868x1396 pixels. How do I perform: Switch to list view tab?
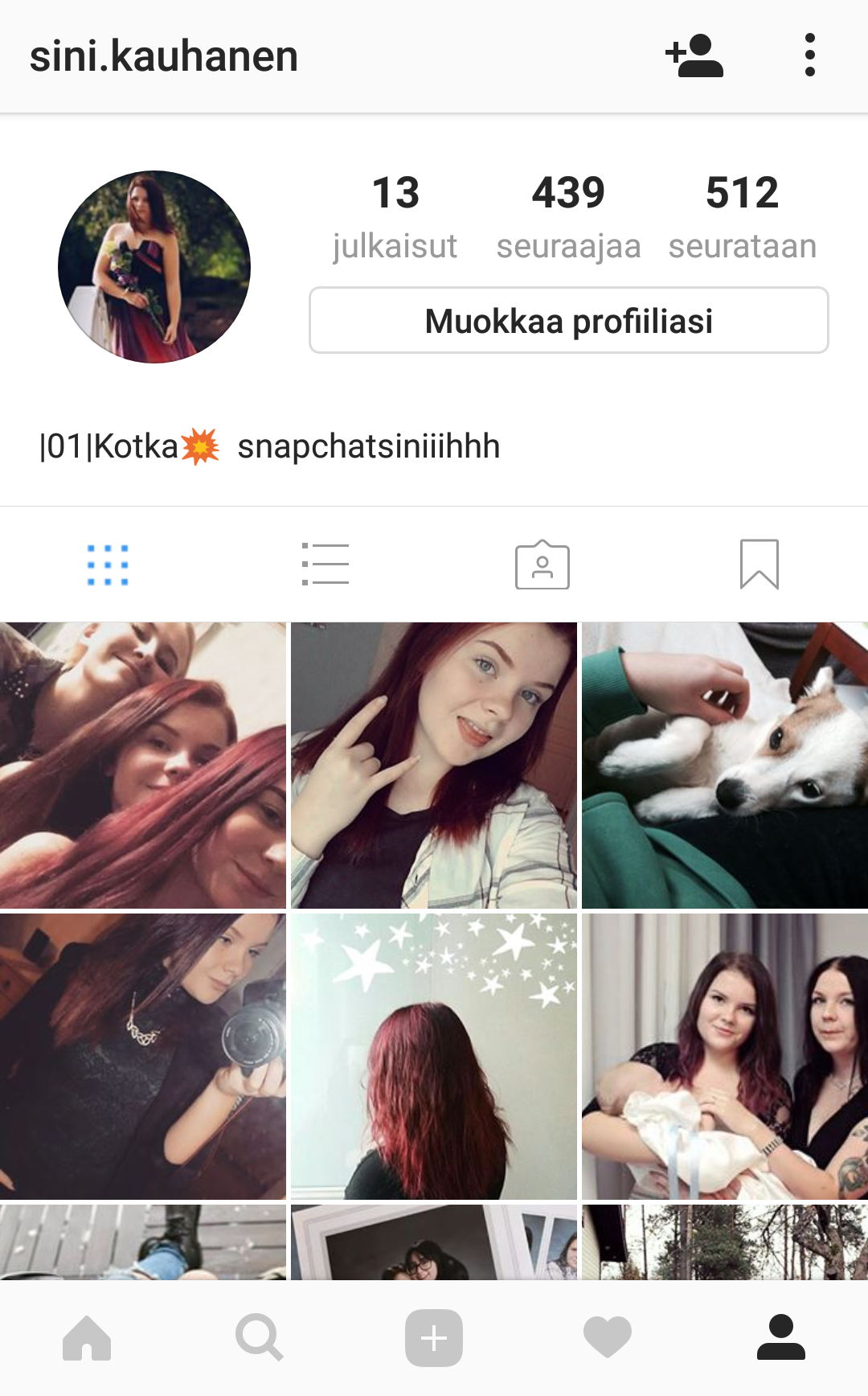pyautogui.click(x=325, y=565)
